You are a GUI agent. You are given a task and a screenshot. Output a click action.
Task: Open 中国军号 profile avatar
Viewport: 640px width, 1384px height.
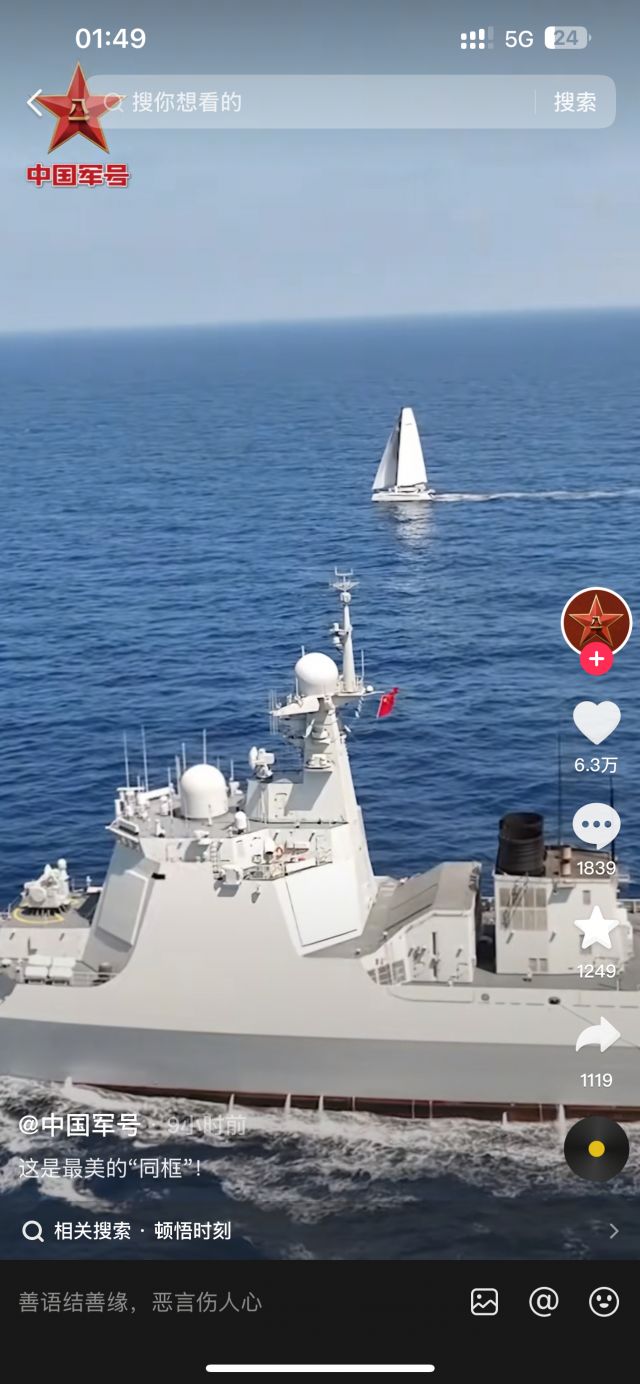click(x=596, y=622)
